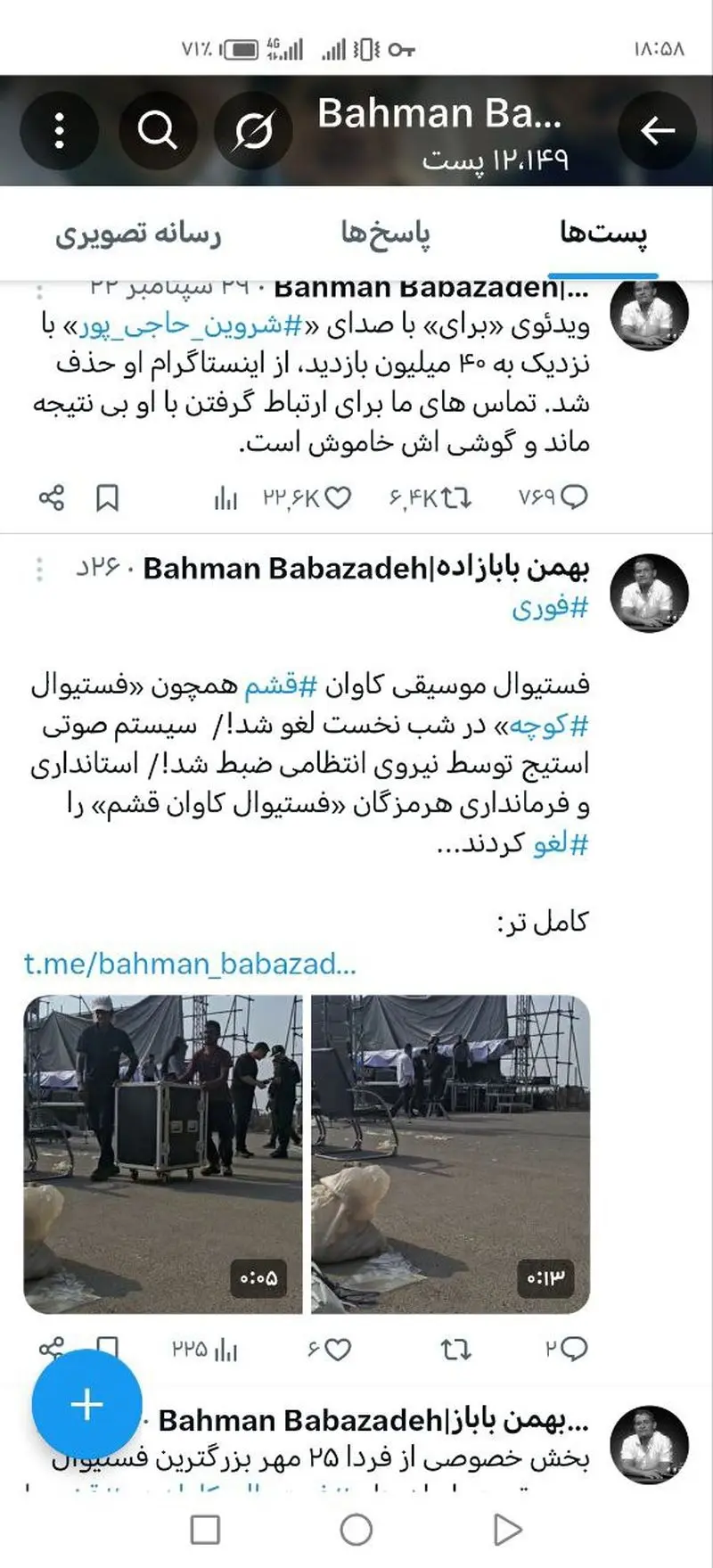The height and width of the screenshot is (1568, 713).
Task: Share the Shervin Hajipour video post
Action: (52, 497)
